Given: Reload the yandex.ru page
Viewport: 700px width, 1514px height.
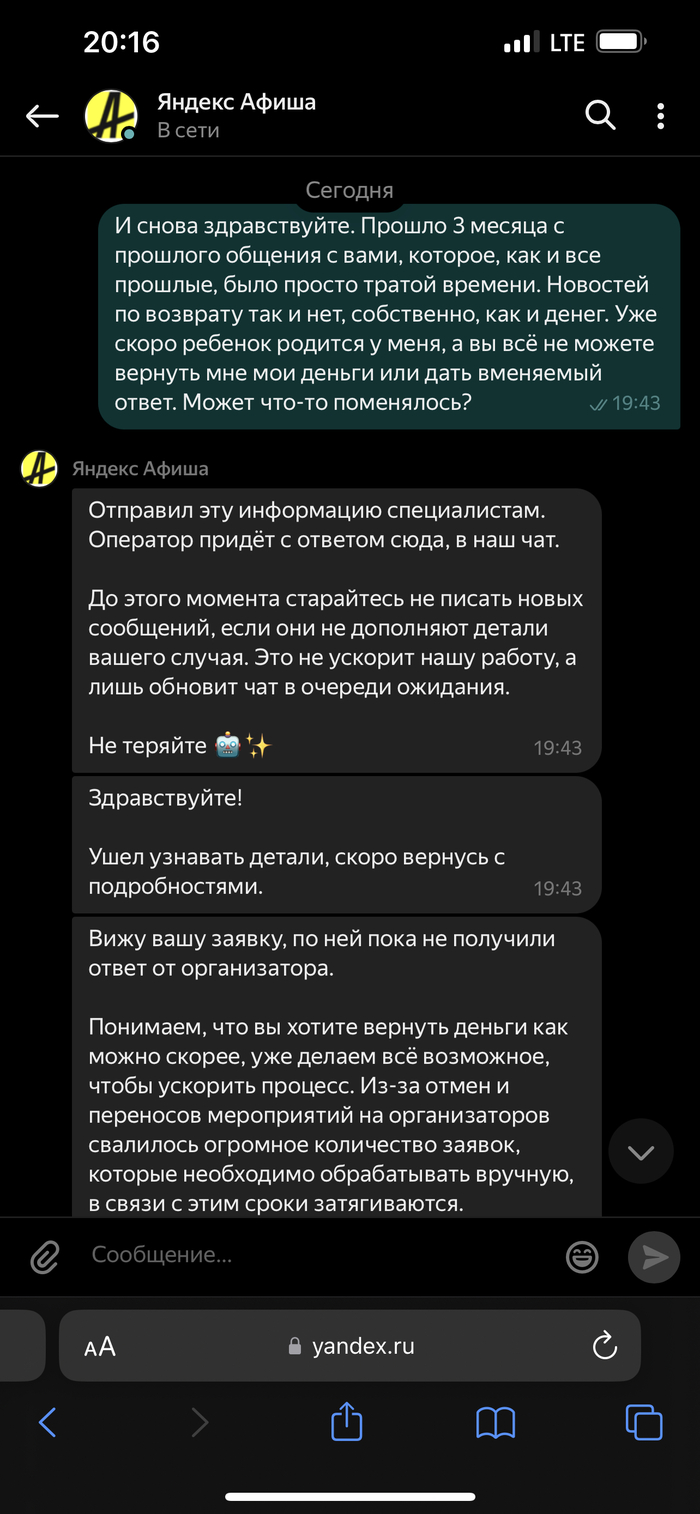Looking at the screenshot, I should click(x=604, y=1346).
